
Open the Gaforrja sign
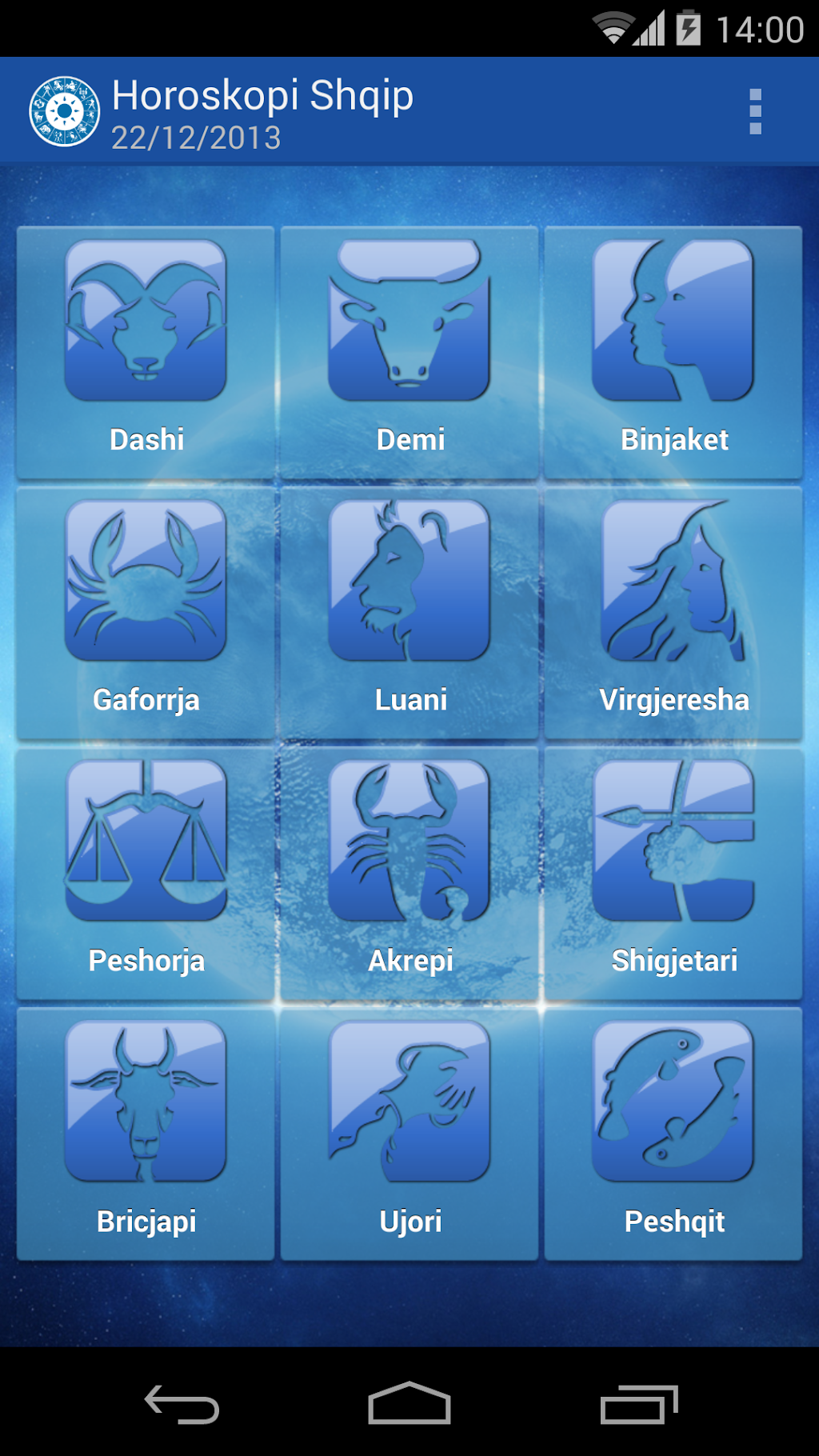[x=146, y=614]
